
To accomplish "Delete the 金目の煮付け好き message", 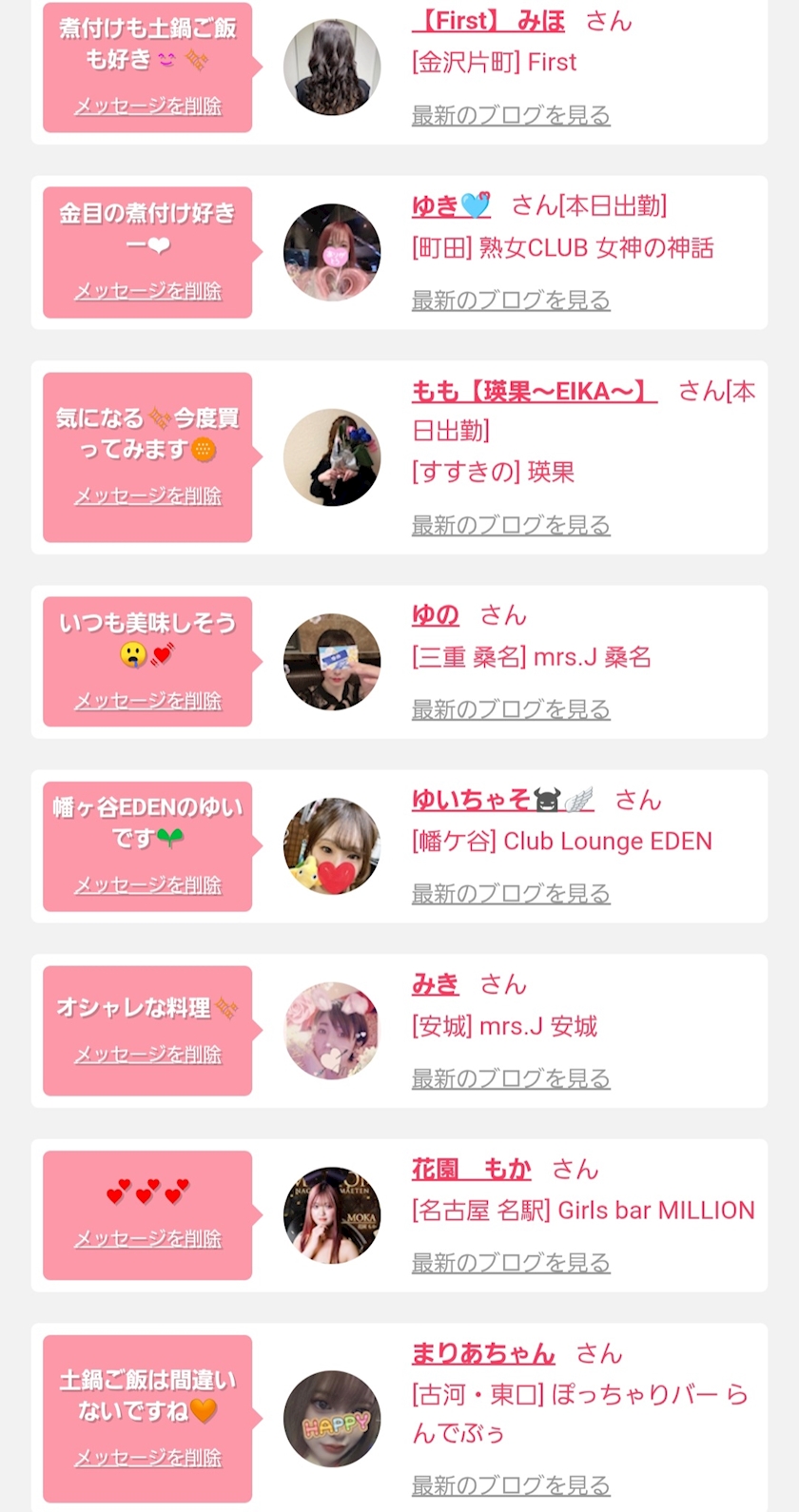I will (148, 291).
